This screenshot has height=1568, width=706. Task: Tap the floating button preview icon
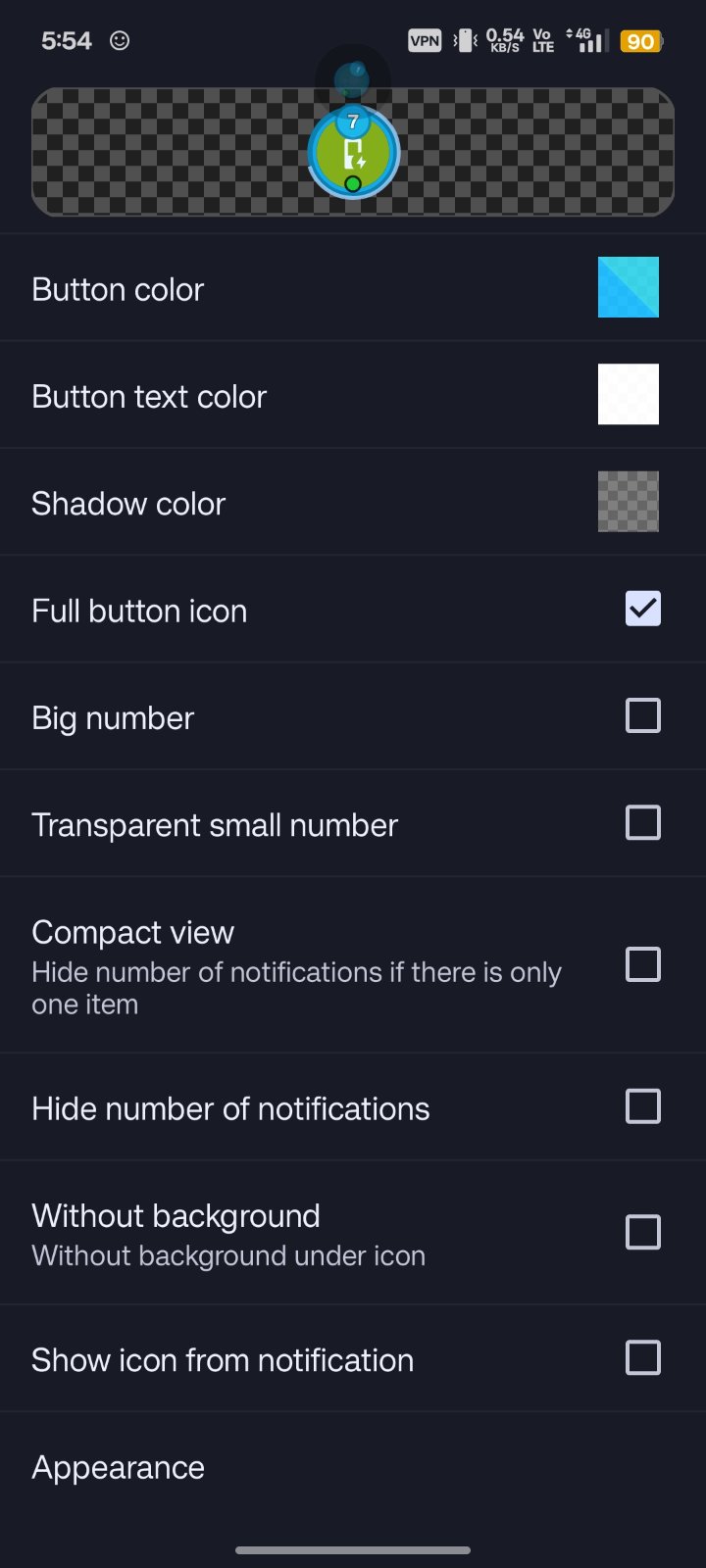coord(353,152)
